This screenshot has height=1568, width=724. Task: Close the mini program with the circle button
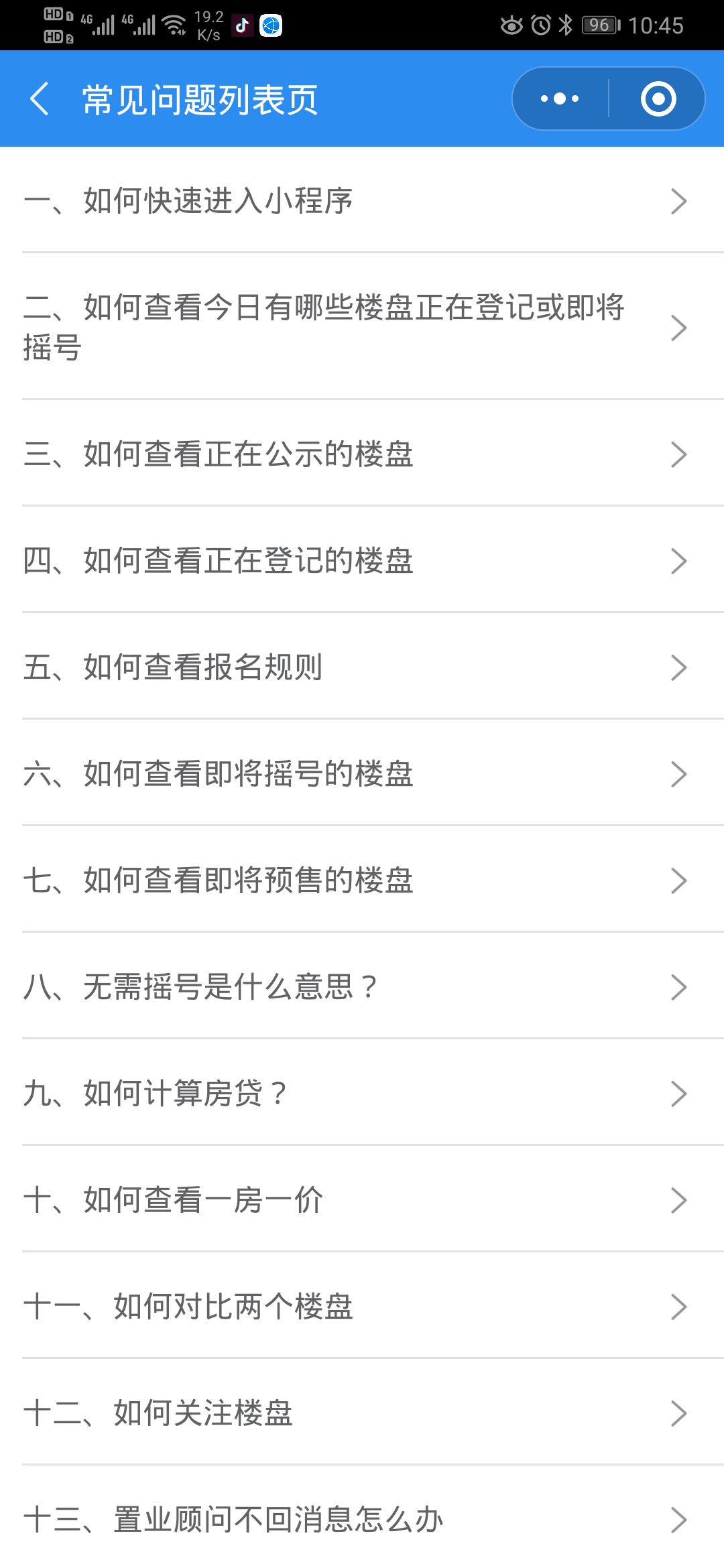click(x=658, y=99)
